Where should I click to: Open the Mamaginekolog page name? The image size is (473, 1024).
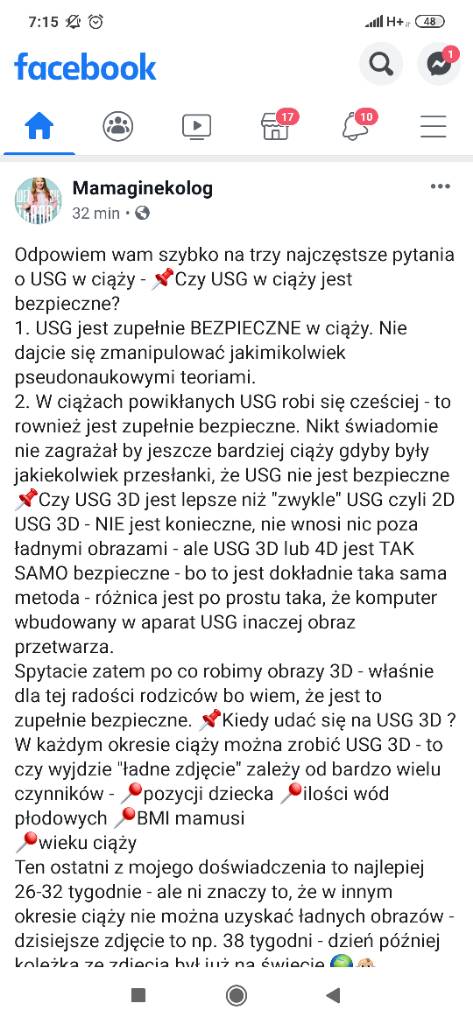pyautogui.click(x=142, y=189)
